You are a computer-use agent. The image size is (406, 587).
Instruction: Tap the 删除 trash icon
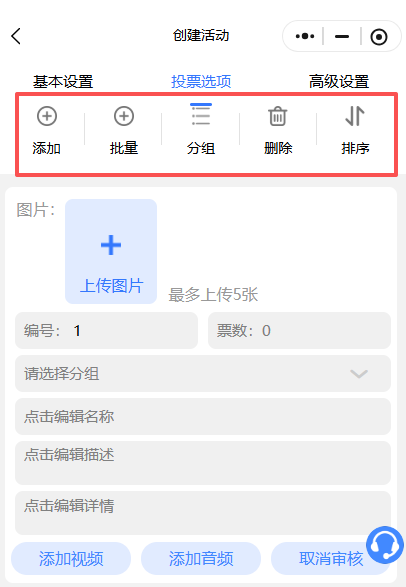pyautogui.click(x=278, y=130)
